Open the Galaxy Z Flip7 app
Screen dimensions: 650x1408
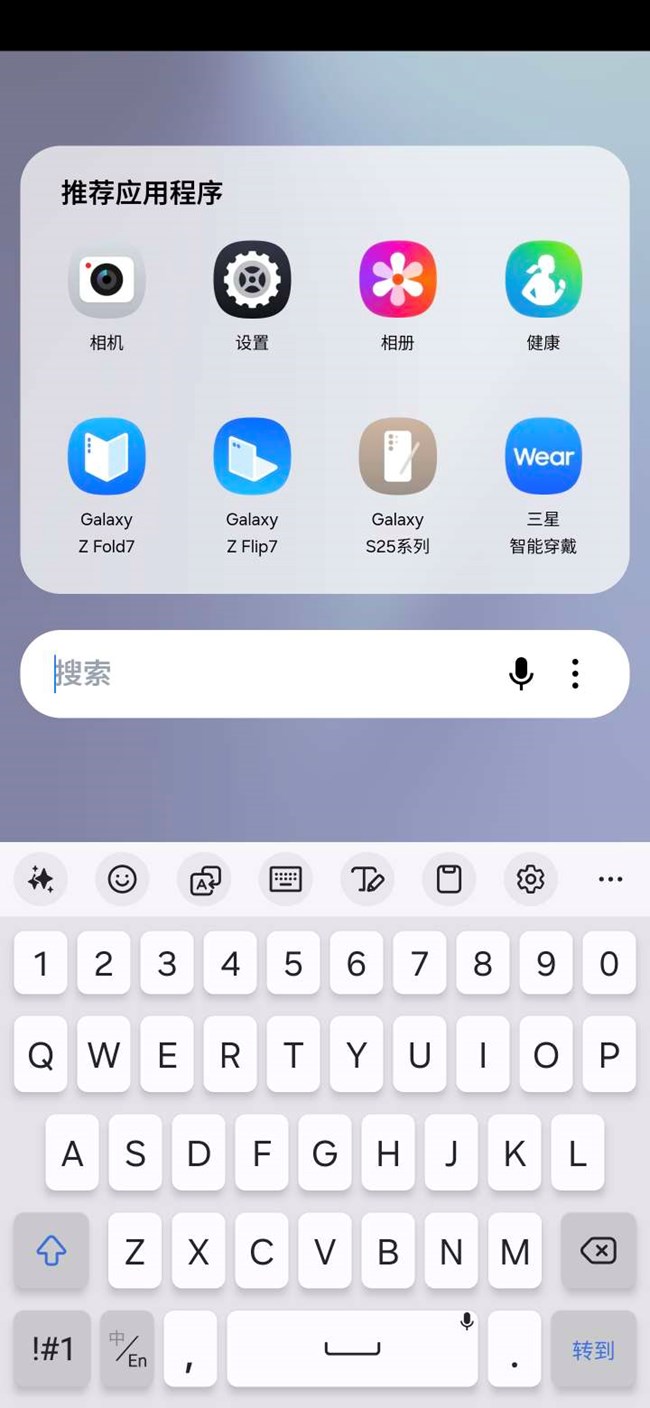pos(252,457)
